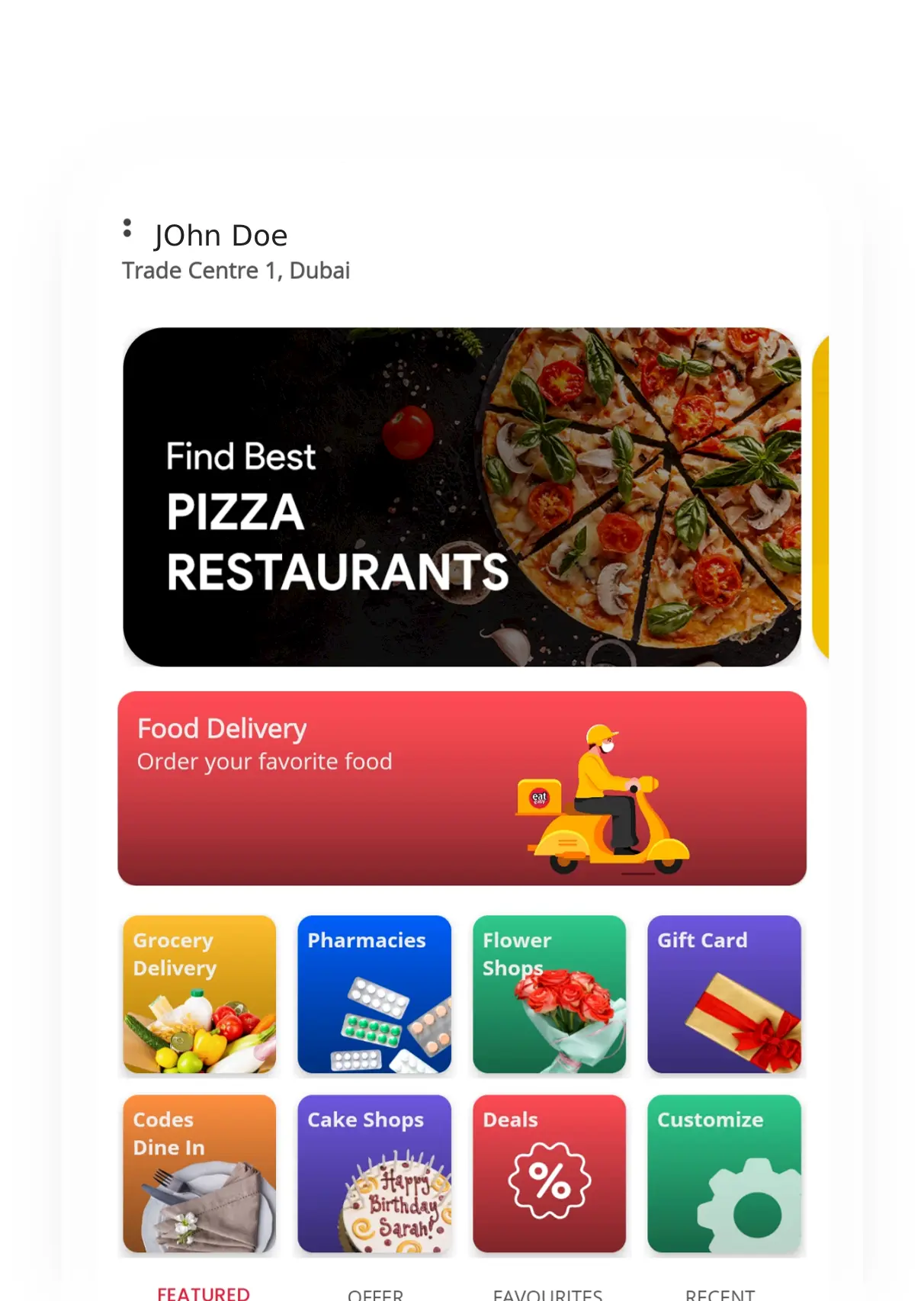
Task: Show the Recent tab
Action: (x=720, y=1294)
